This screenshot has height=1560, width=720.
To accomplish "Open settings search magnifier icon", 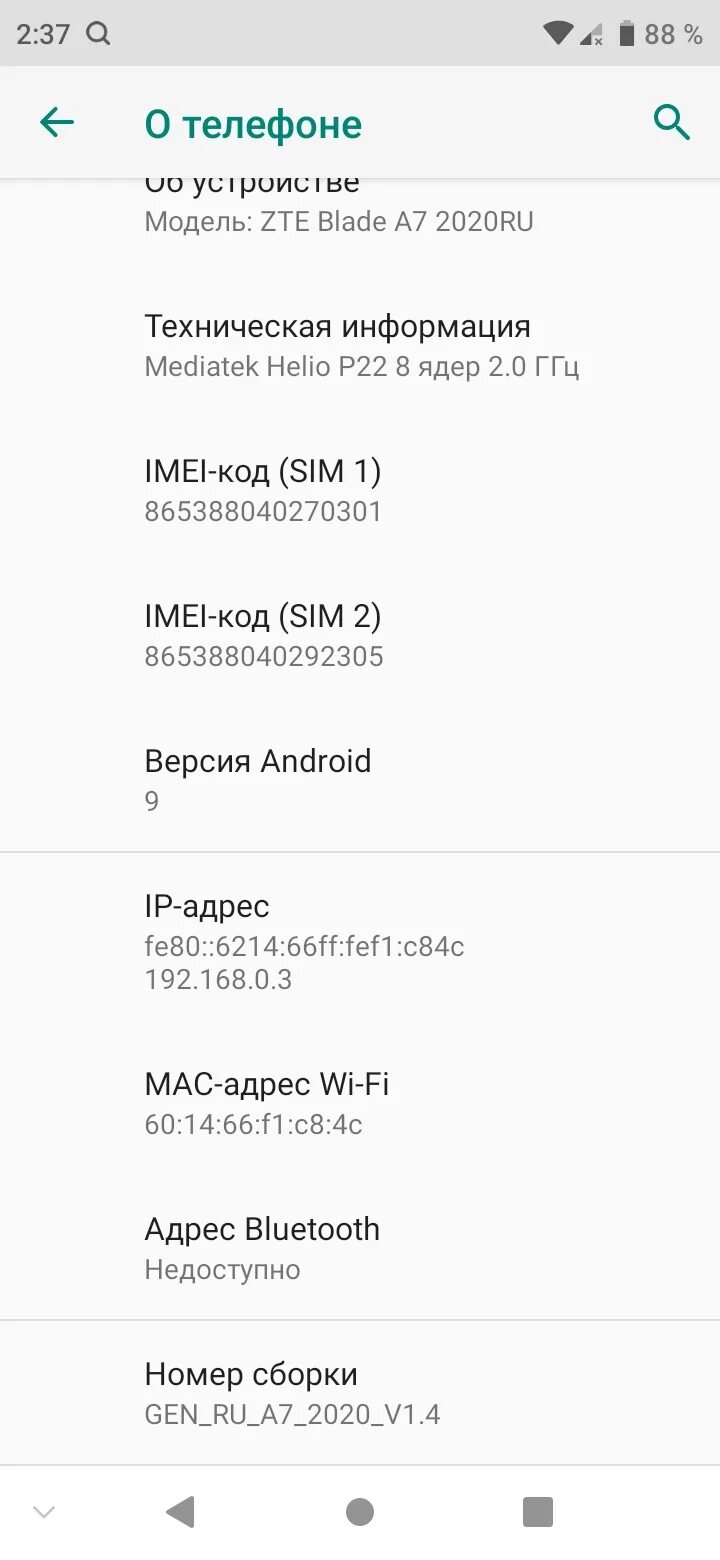I will 671,123.
